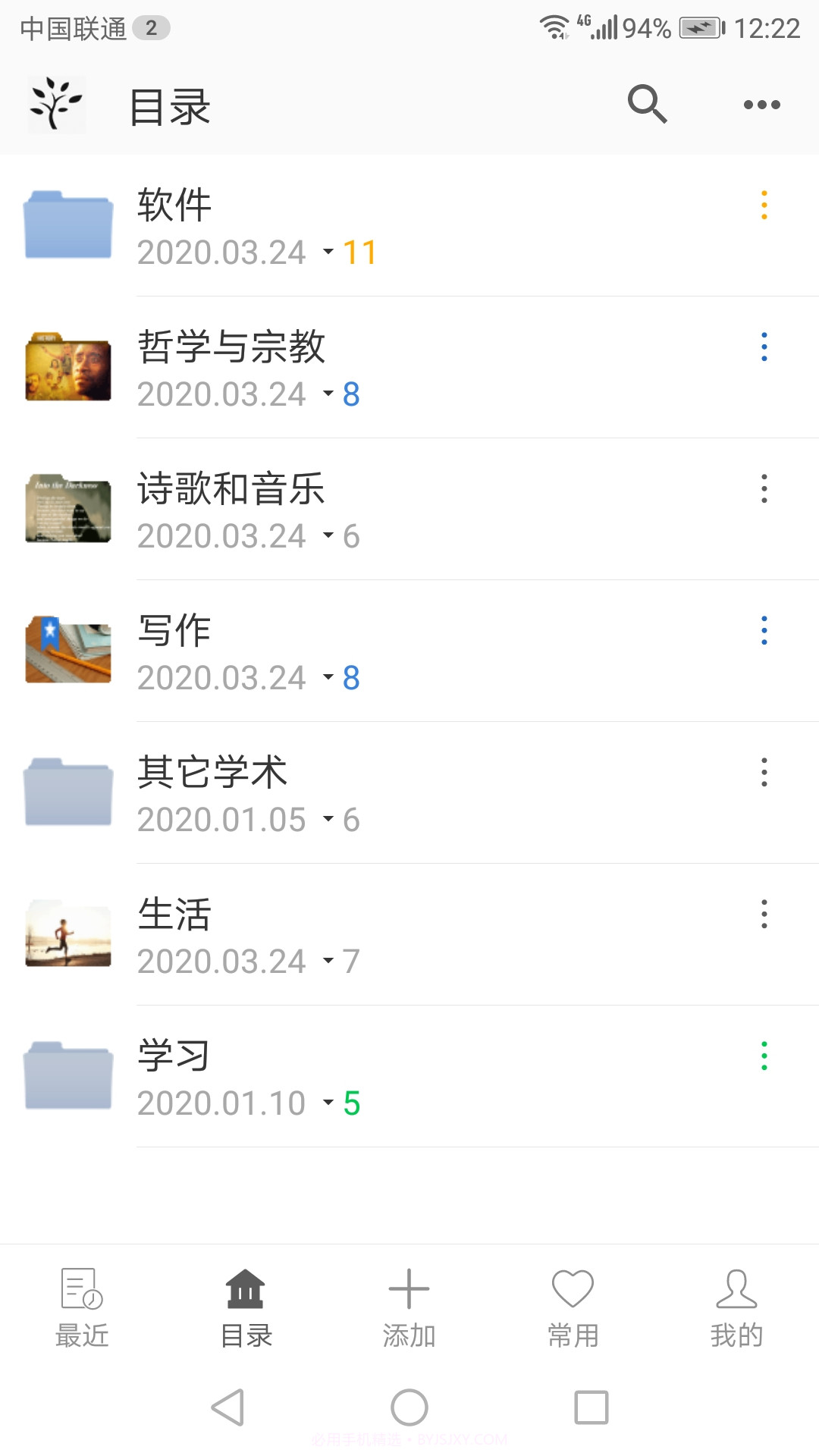This screenshot has height=1456, width=819.
Task: Tap the 诗歌和音乐 folder thumbnail
Action: point(67,508)
